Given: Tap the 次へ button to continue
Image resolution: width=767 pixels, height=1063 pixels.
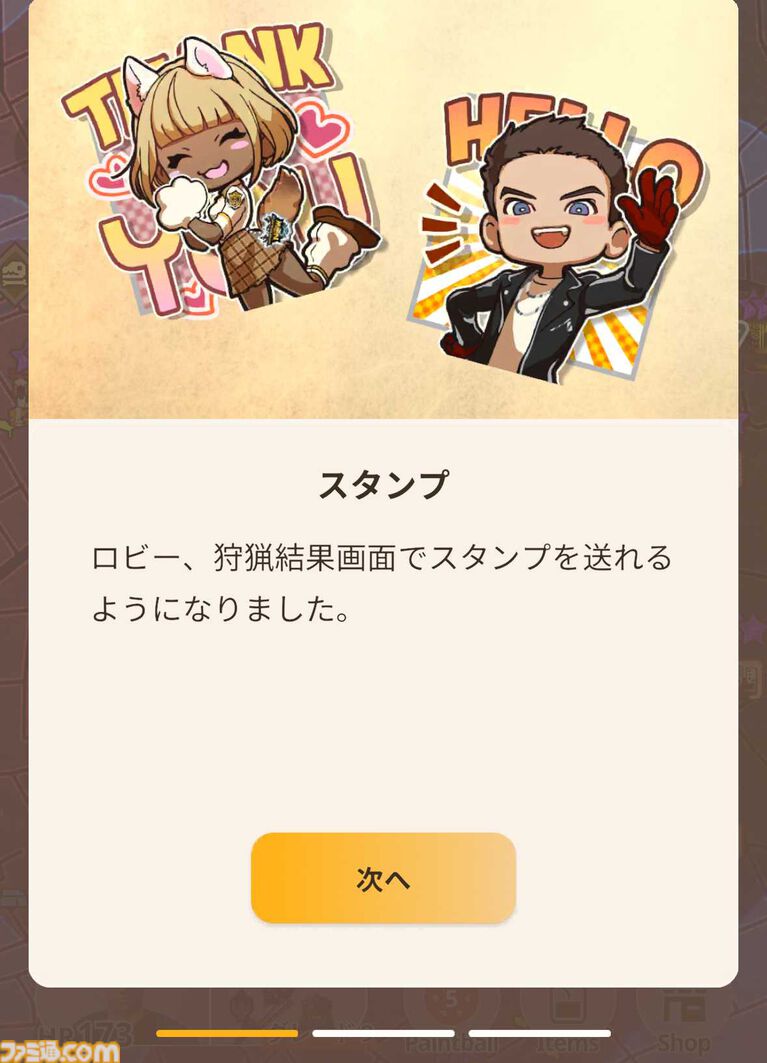Looking at the screenshot, I should coord(383,878).
